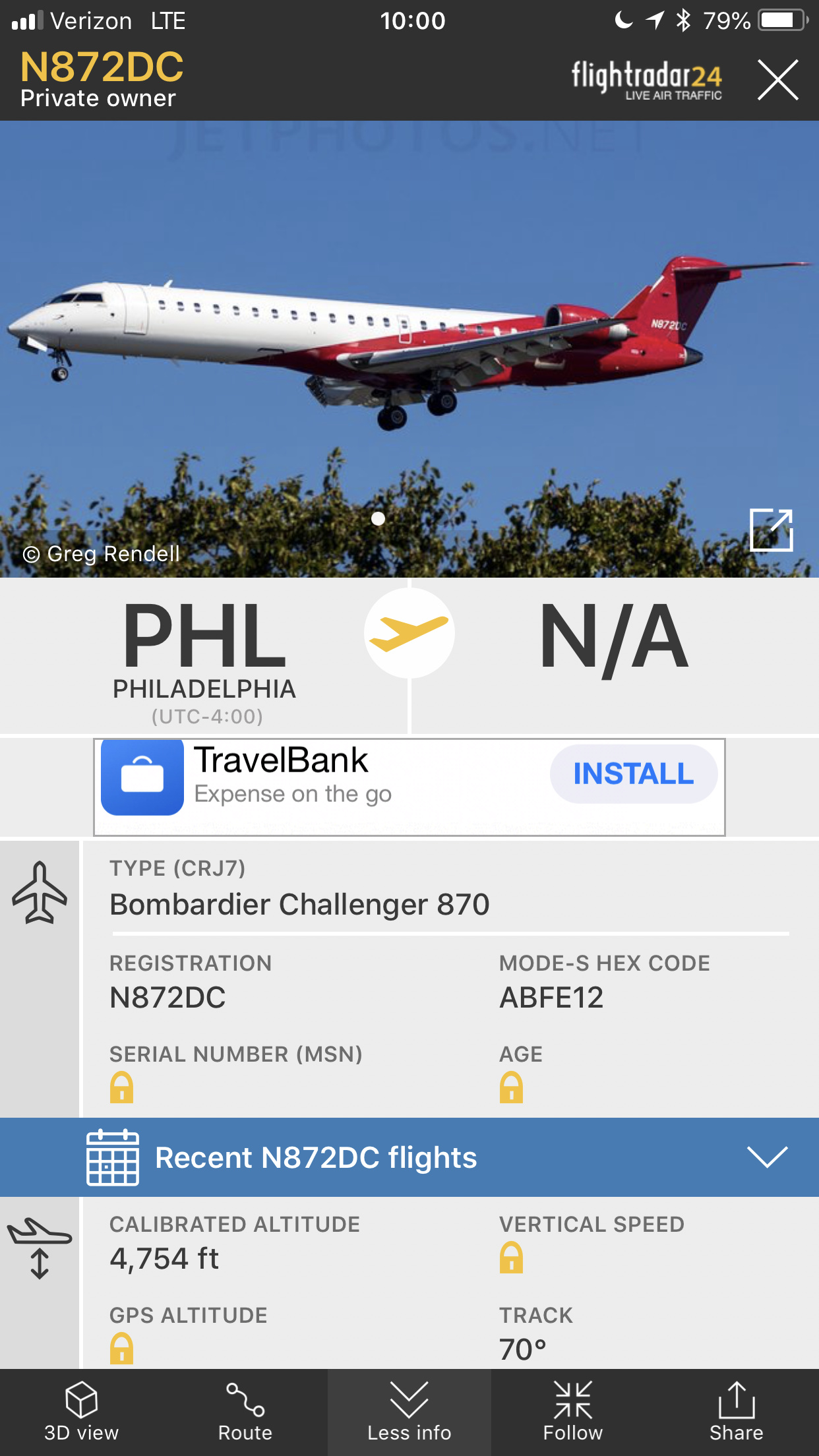Open 3D view of the flight
819x1456 pixels.
81,1411
